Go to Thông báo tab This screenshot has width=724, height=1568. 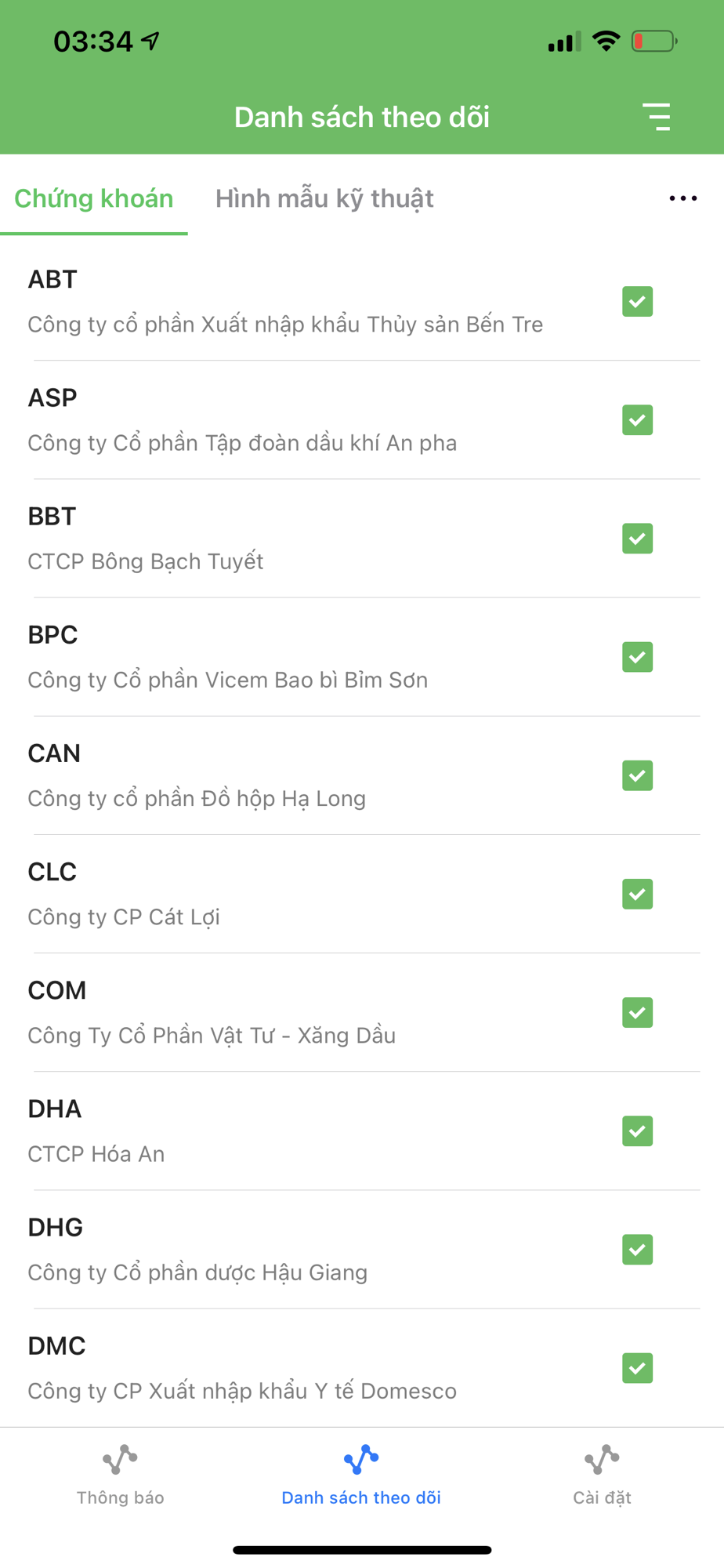point(121,1475)
